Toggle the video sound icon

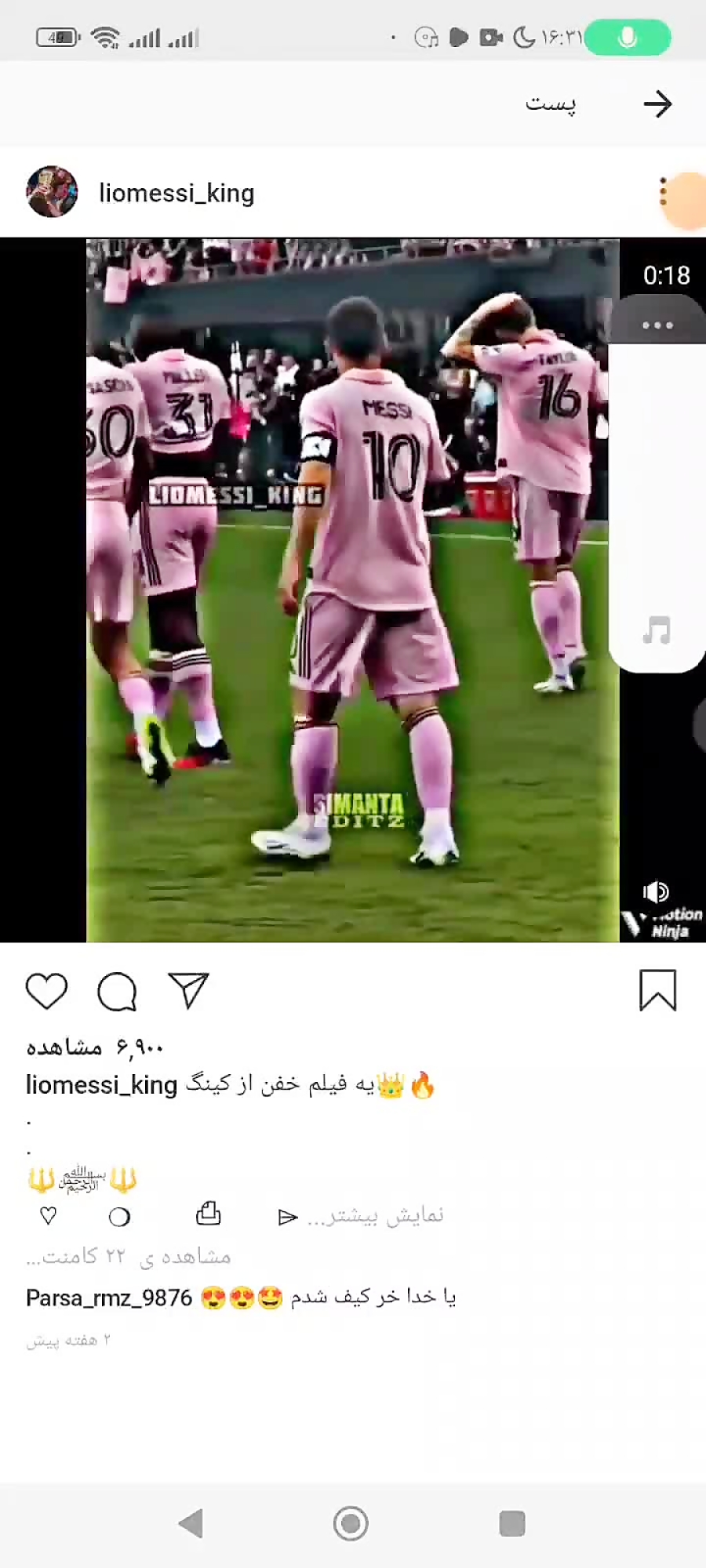(x=656, y=892)
